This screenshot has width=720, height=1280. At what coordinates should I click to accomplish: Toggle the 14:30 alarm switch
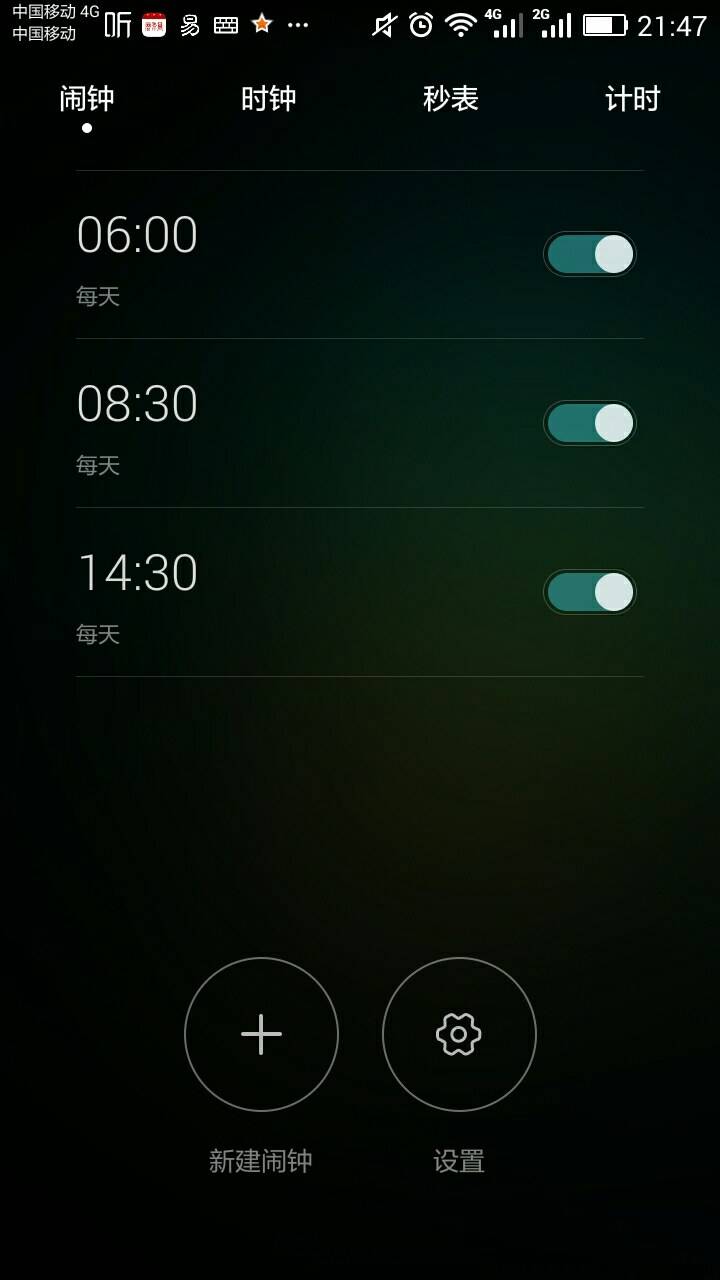[589, 592]
